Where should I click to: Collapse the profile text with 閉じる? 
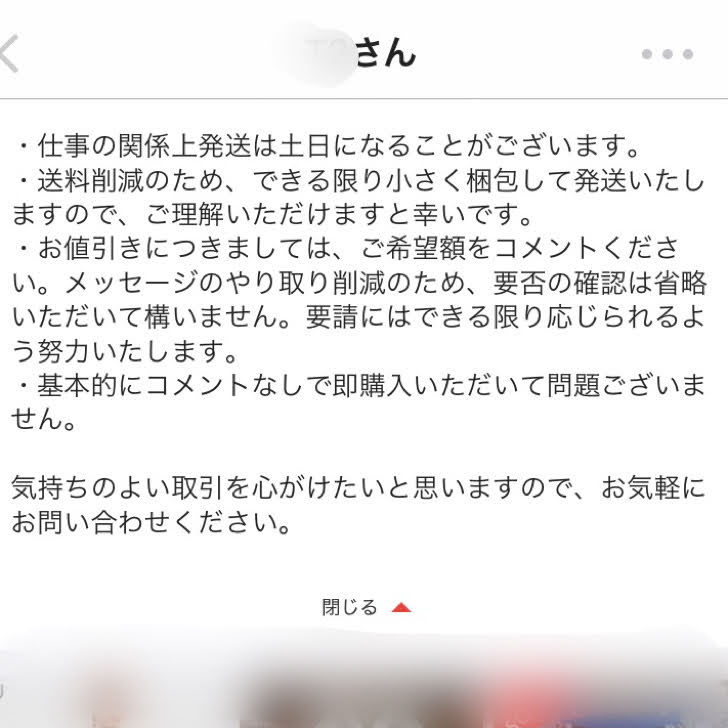coord(365,607)
